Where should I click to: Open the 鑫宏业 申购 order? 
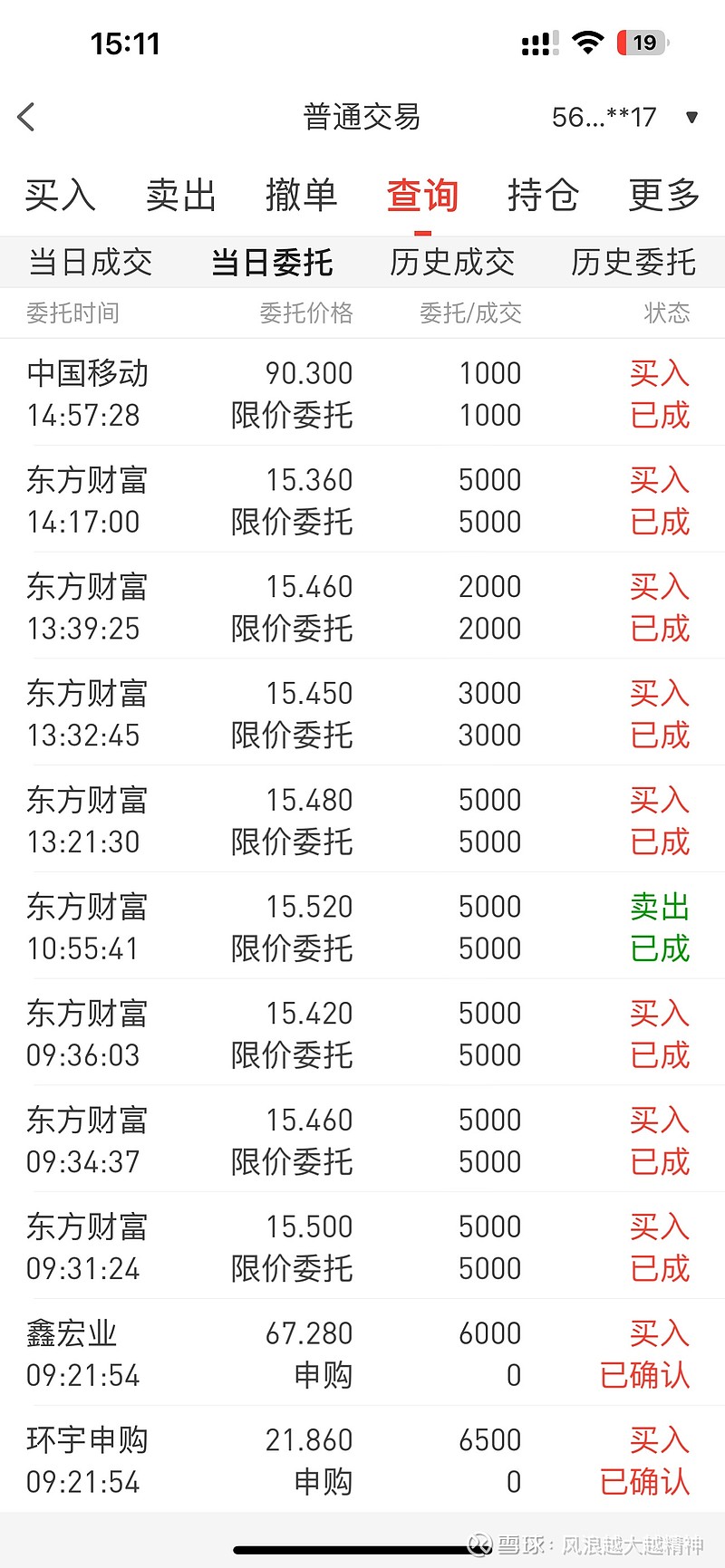tap(362, 1353)
